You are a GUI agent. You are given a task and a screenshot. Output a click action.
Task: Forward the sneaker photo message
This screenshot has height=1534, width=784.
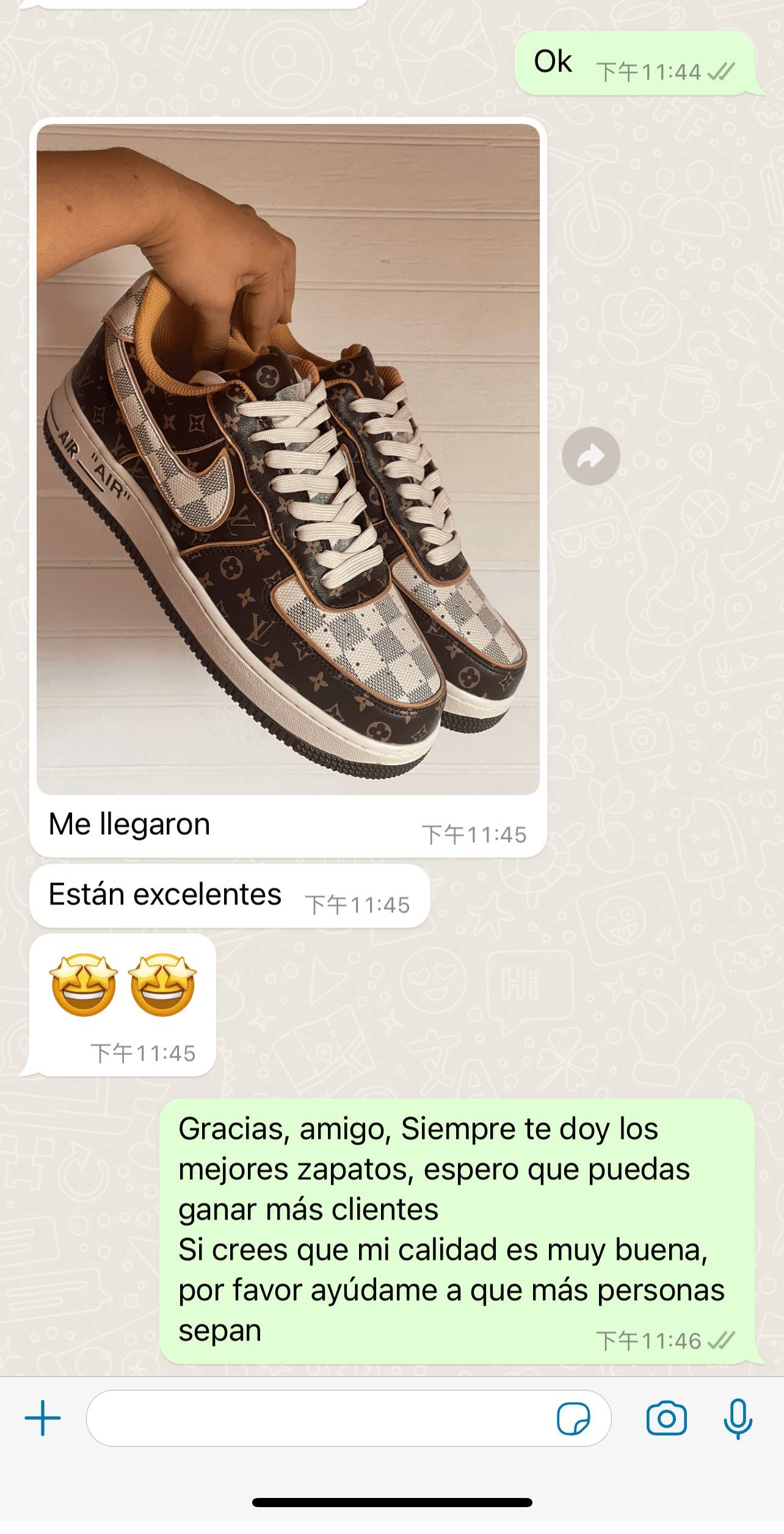[x=590, y=456]
